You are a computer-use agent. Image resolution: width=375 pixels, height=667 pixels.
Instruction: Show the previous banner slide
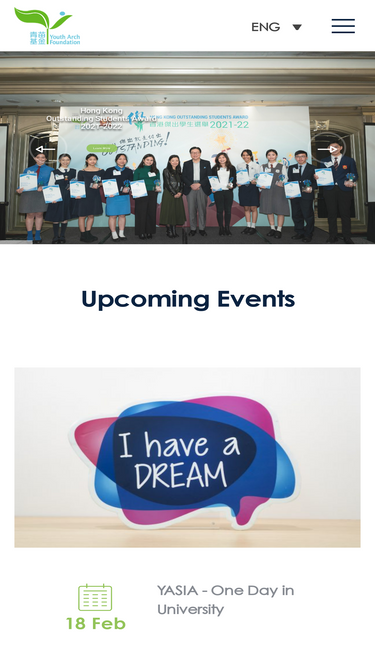click(46, 149)
